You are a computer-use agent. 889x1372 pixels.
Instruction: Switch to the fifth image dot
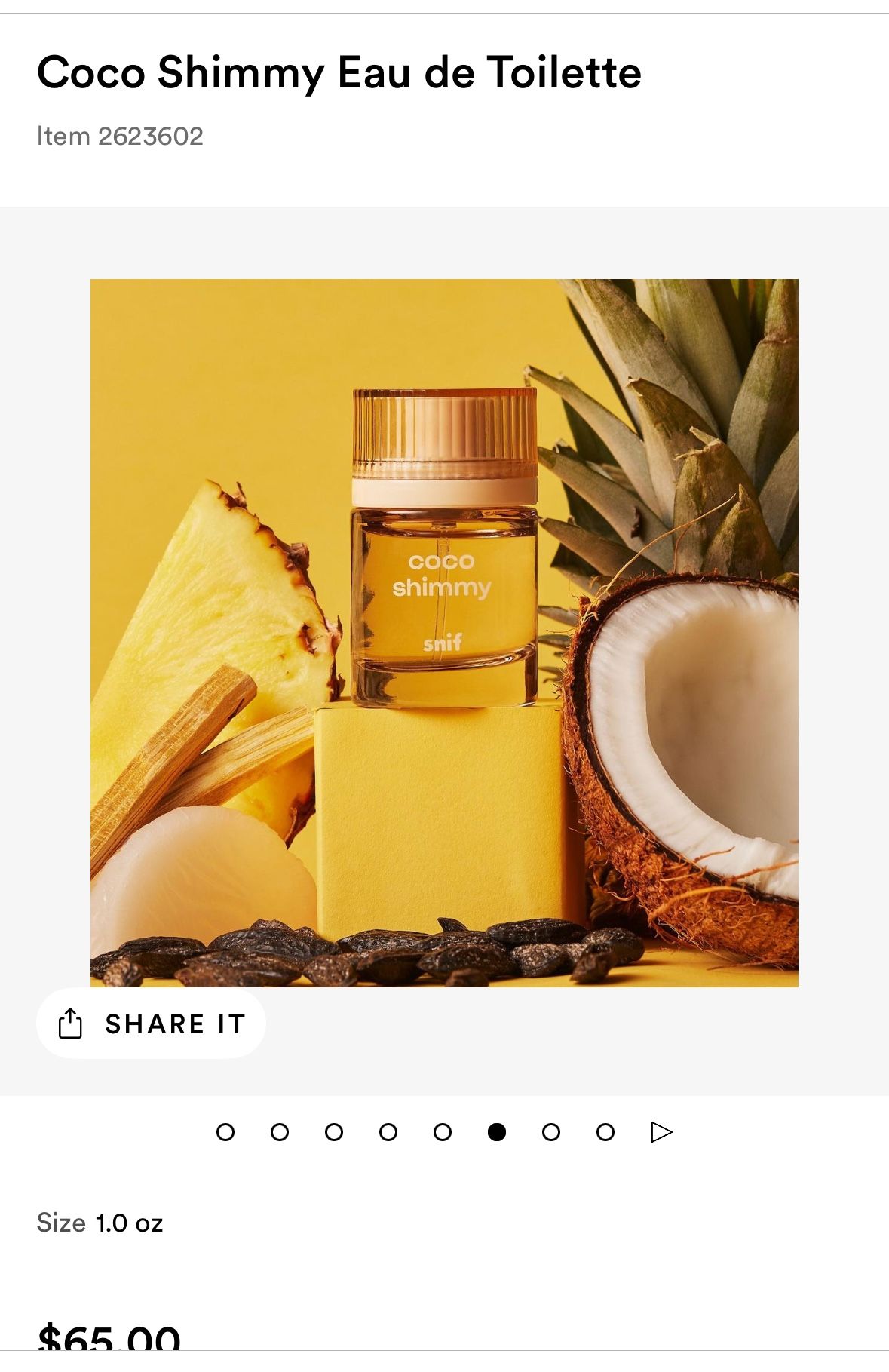[443, 1132]
